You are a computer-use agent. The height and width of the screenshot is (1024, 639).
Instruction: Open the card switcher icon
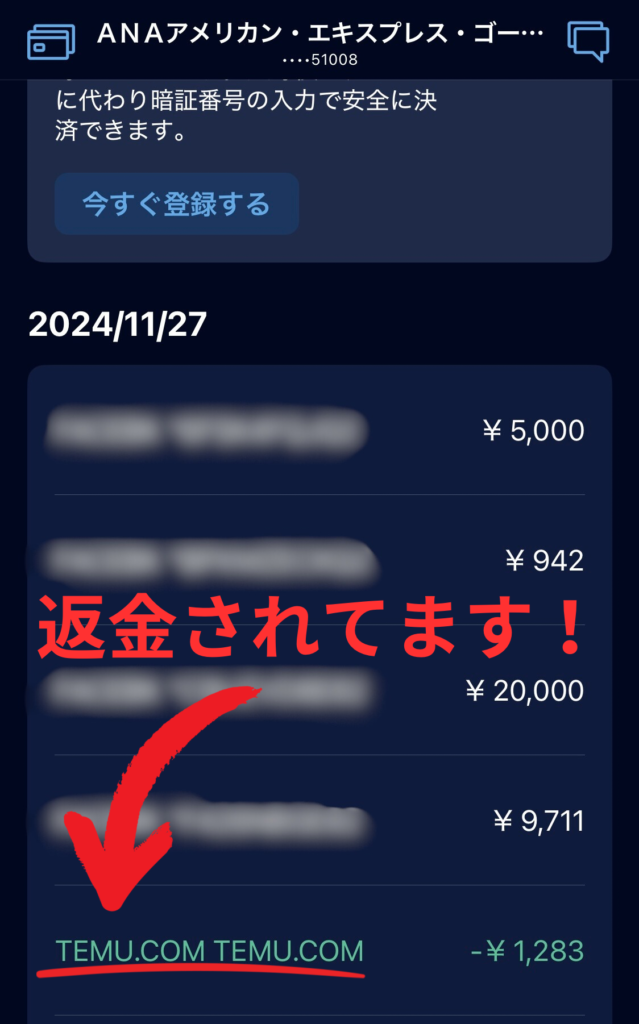pyautogui.click(x=51, y=41)
